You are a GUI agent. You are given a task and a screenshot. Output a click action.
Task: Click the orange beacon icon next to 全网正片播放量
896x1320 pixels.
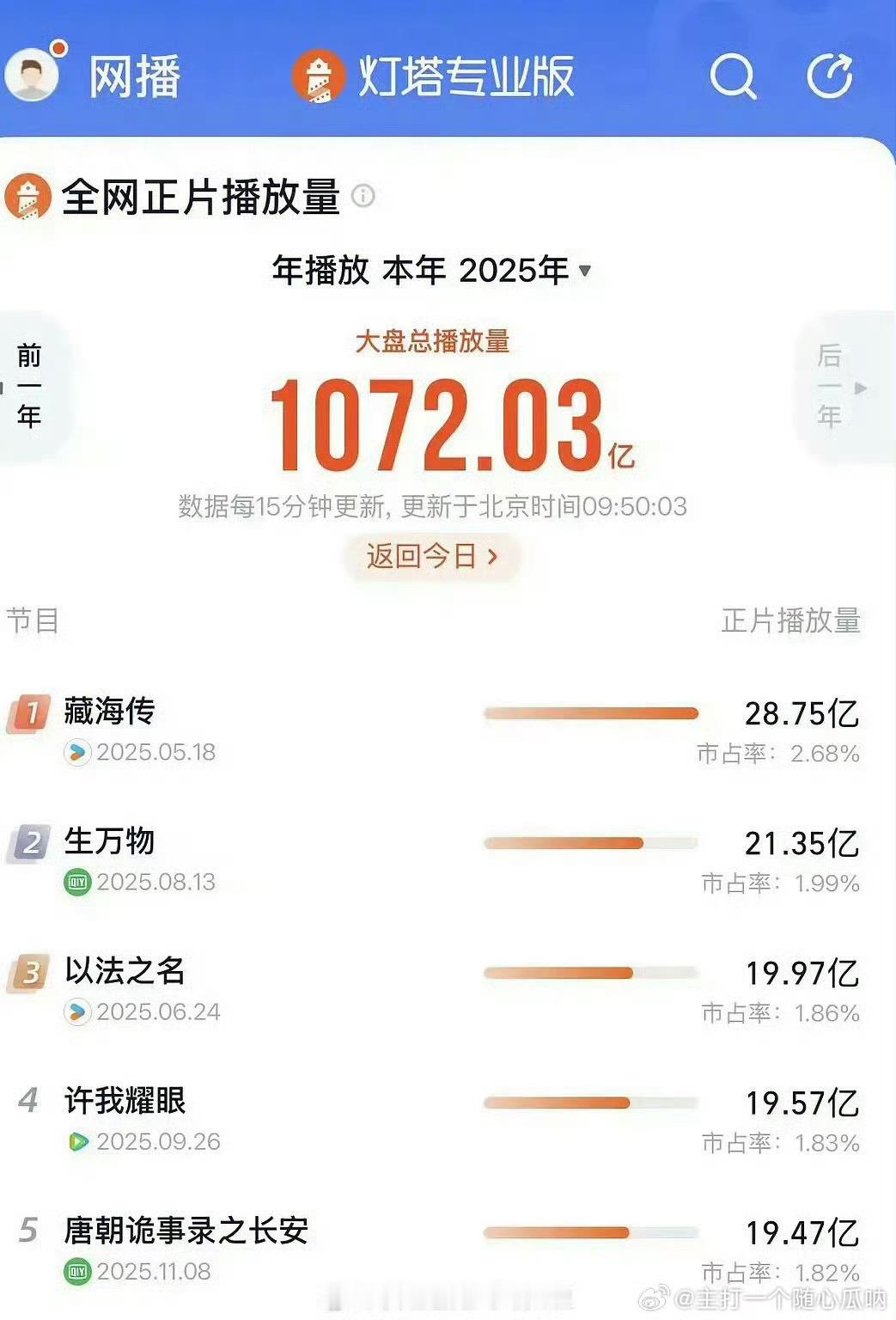pos(30,196)
